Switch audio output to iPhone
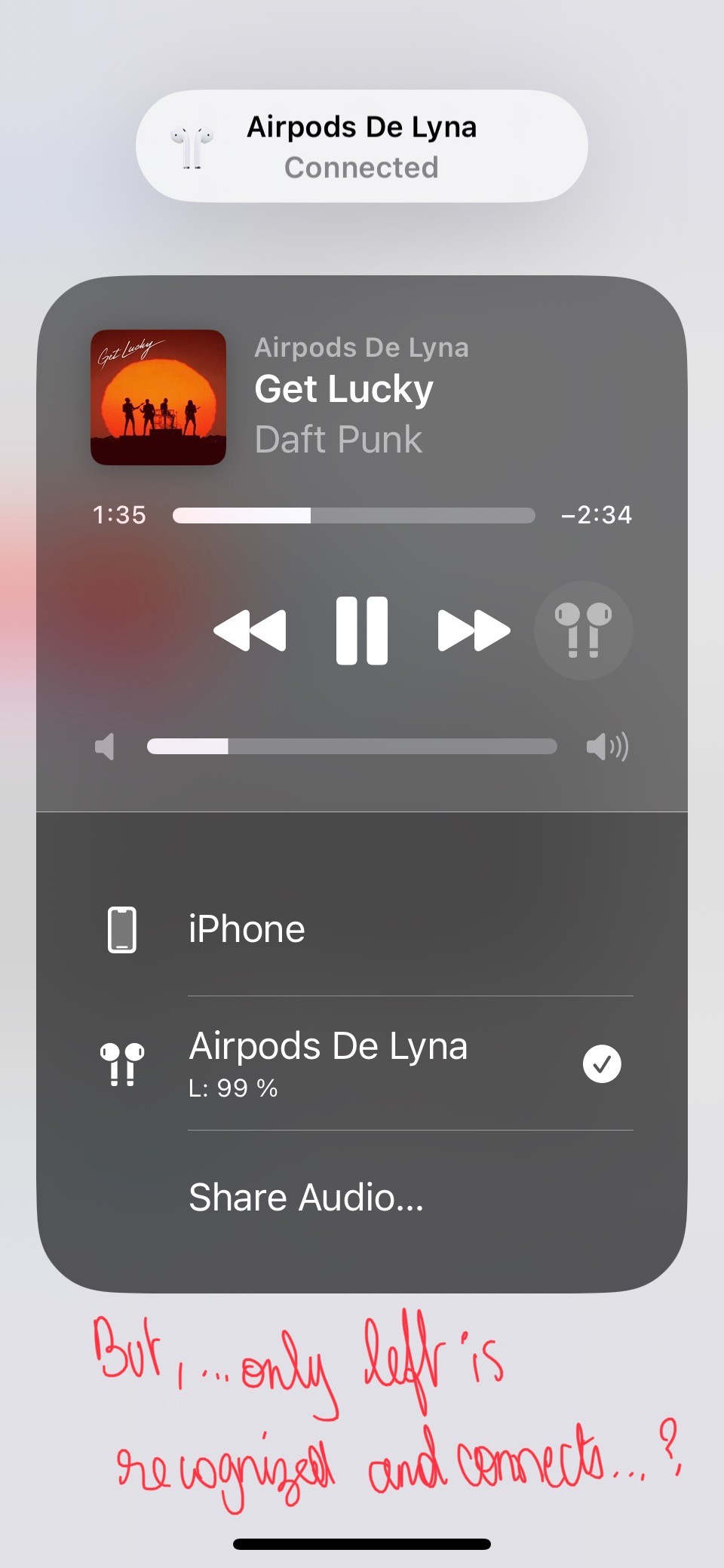The width and height of the screenshot is (724, 1568). (247, 929)
